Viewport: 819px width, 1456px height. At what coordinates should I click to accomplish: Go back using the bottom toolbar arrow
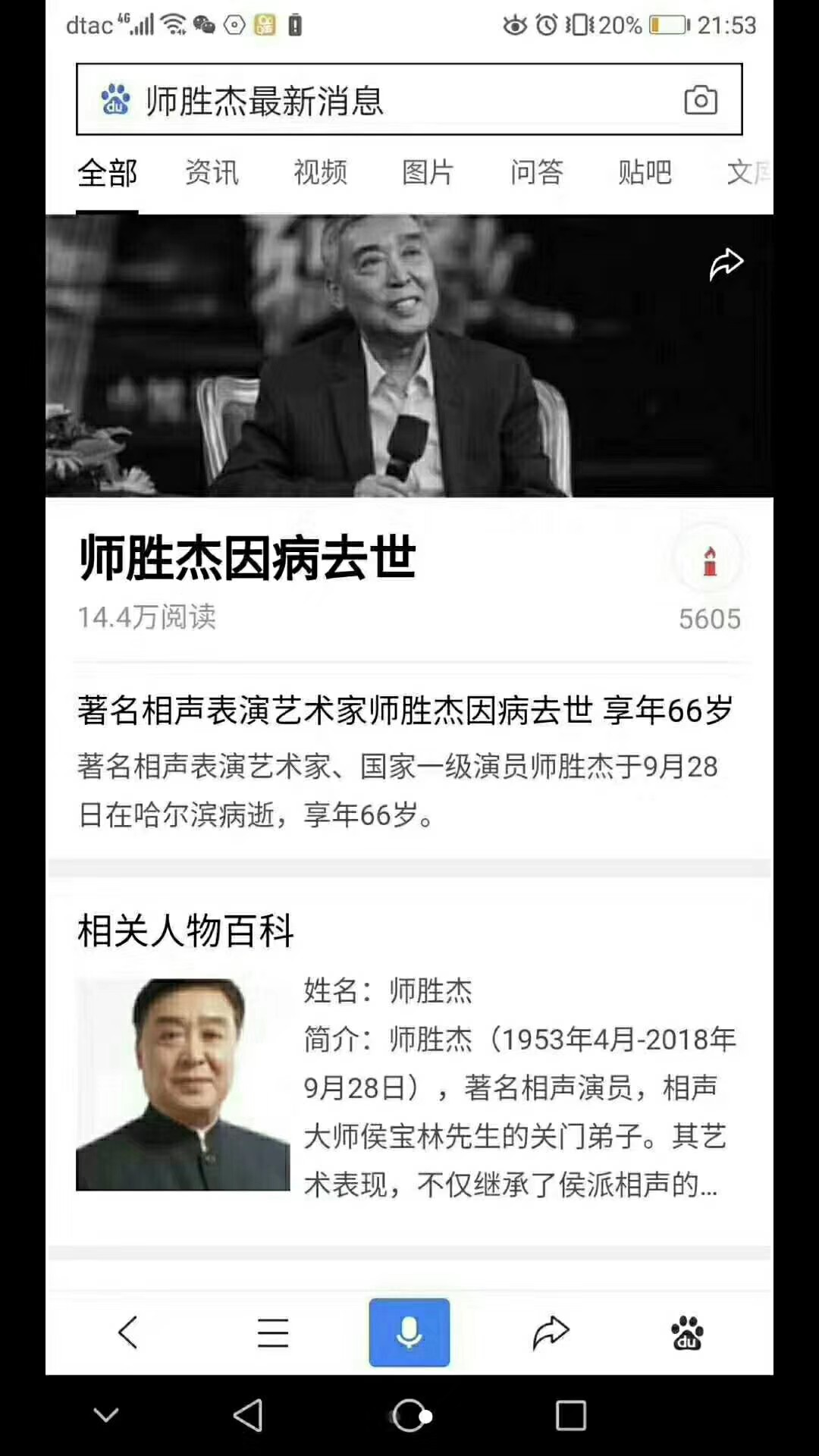point(128,1332)
